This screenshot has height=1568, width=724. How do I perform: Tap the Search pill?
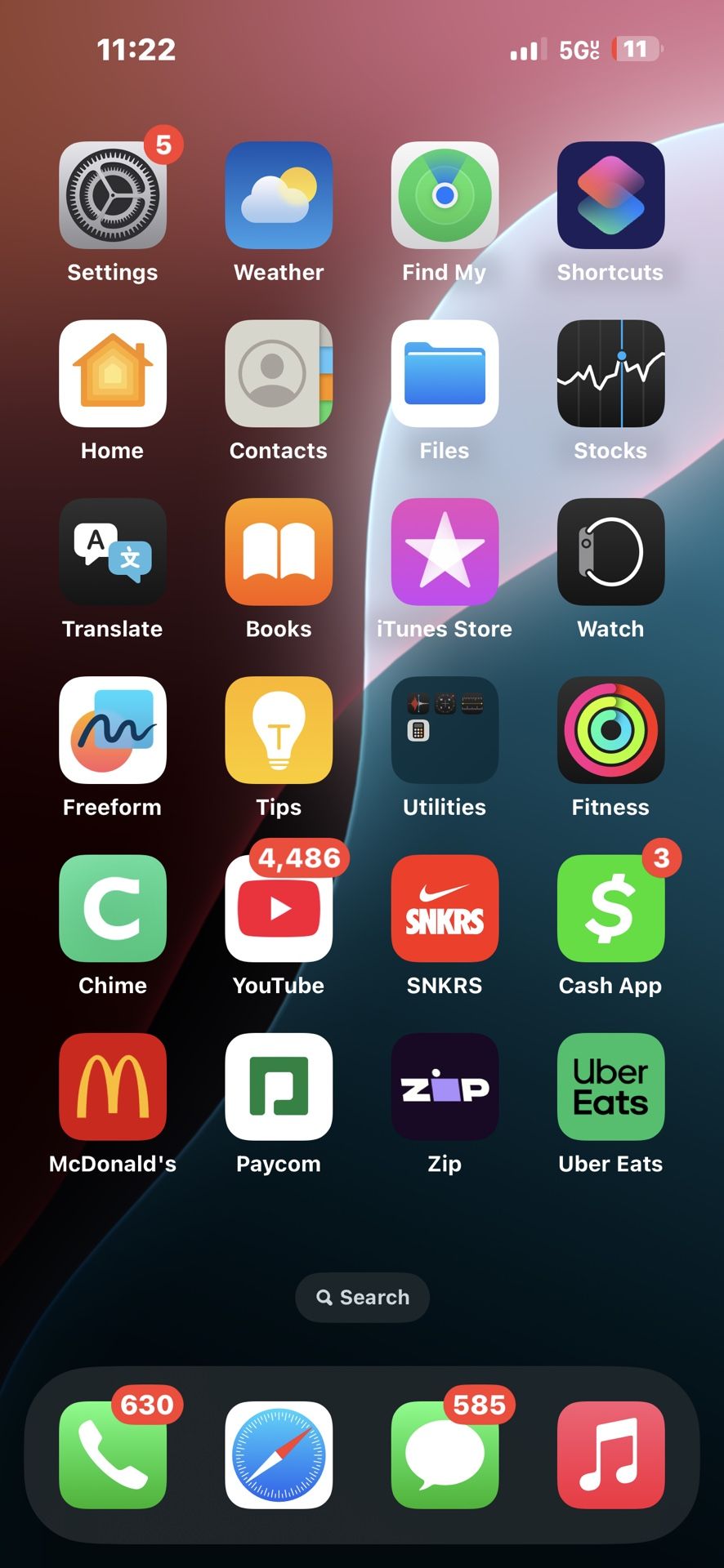pyautogui.click(x=362, y=1297)
